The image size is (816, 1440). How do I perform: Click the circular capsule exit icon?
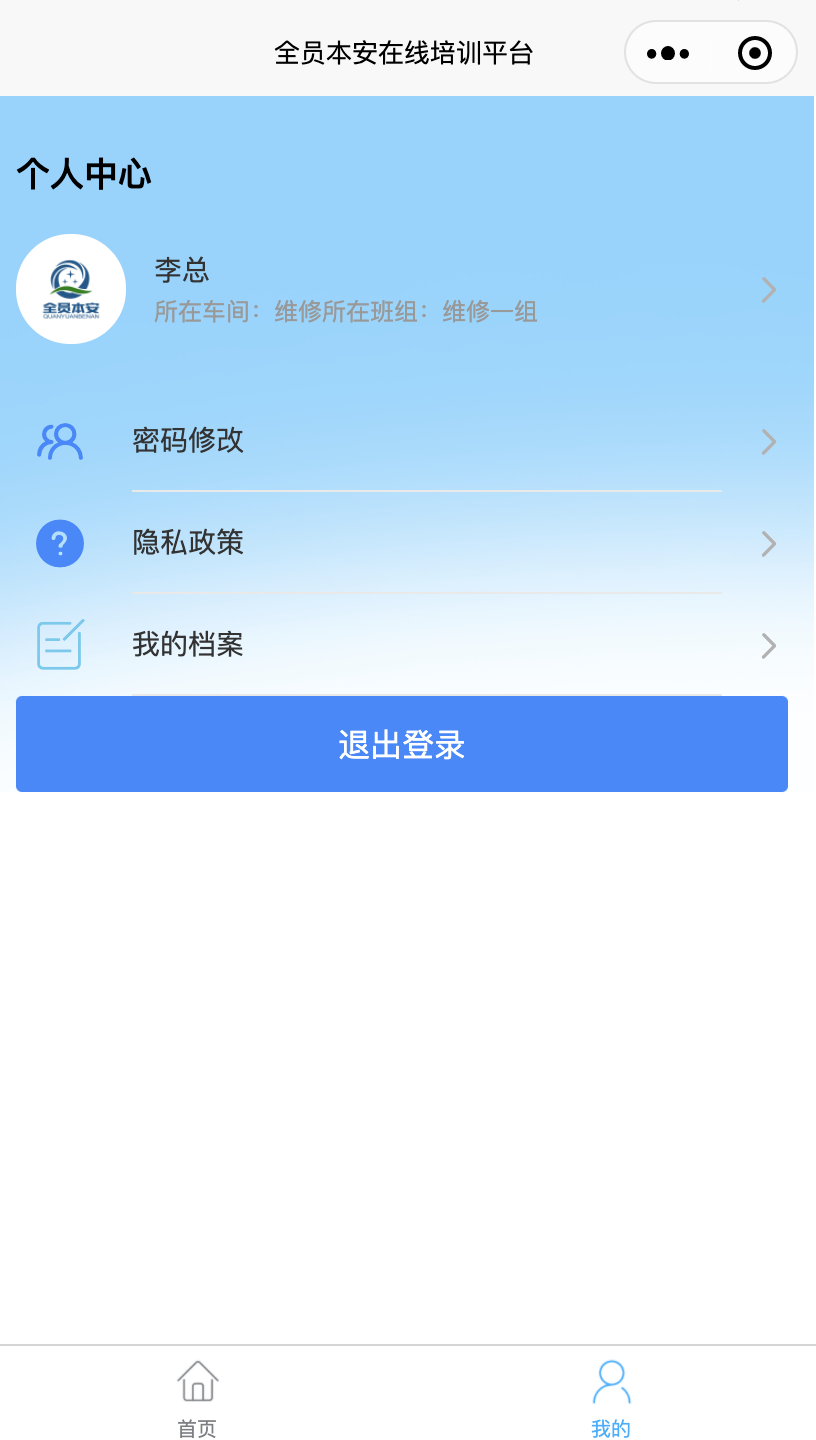click(x=754, y=52)
